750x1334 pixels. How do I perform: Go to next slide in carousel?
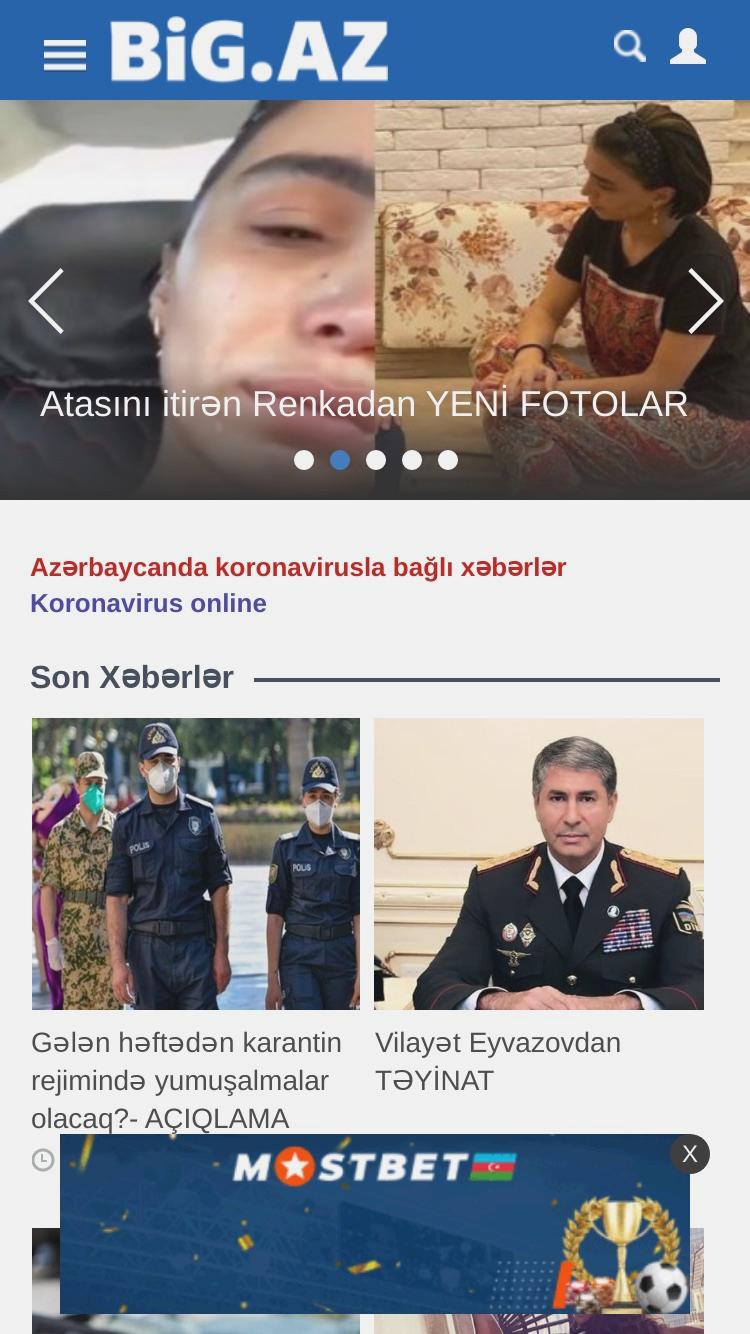(x=705, y=301)
